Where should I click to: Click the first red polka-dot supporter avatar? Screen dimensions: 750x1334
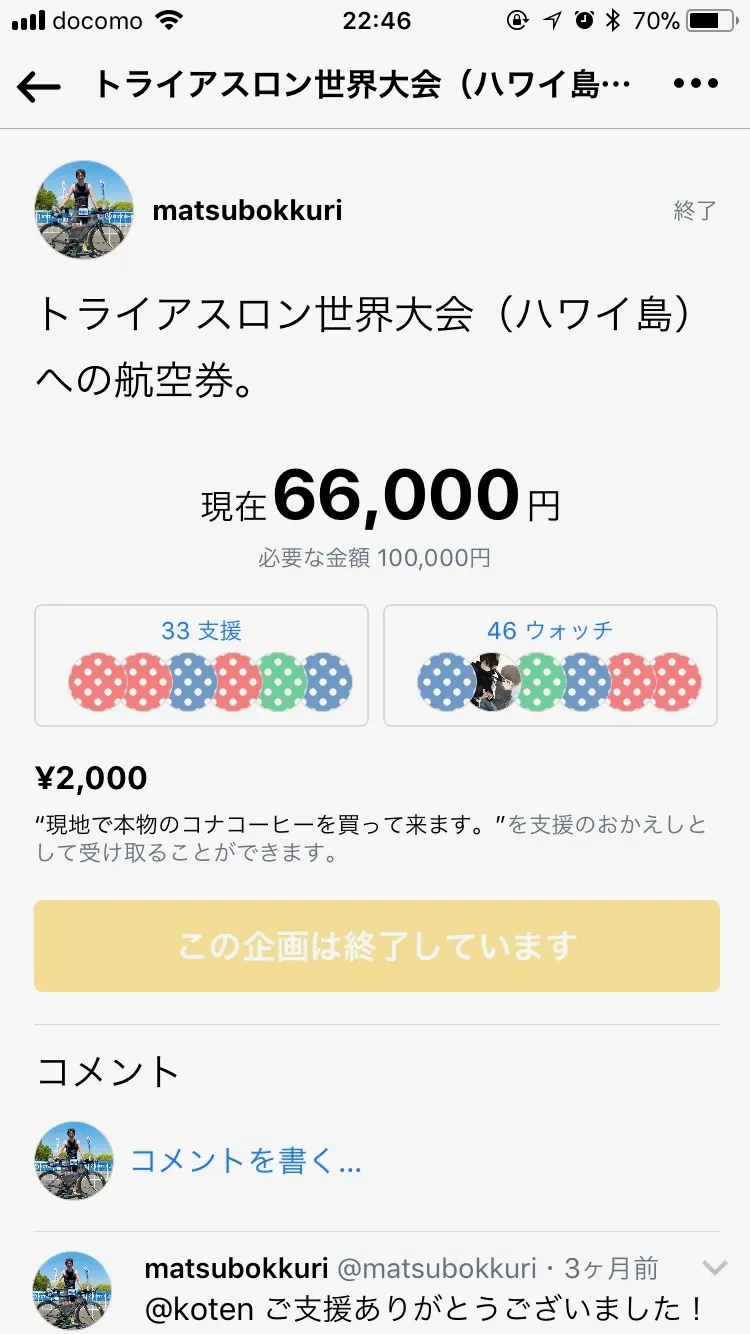coord(97,683)
